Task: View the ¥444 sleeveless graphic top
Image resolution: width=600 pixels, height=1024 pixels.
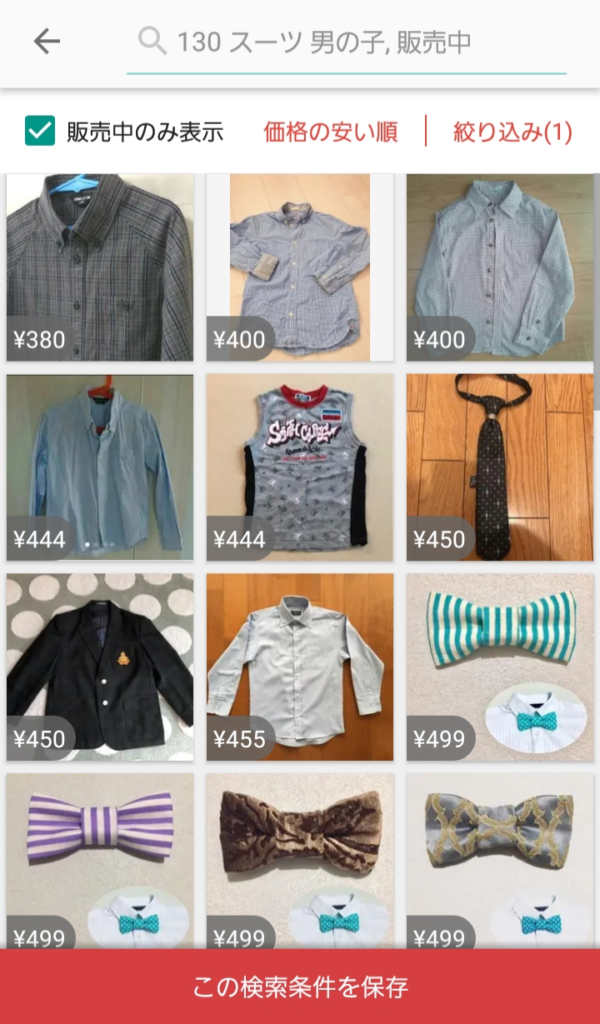Action: [300, 467]
